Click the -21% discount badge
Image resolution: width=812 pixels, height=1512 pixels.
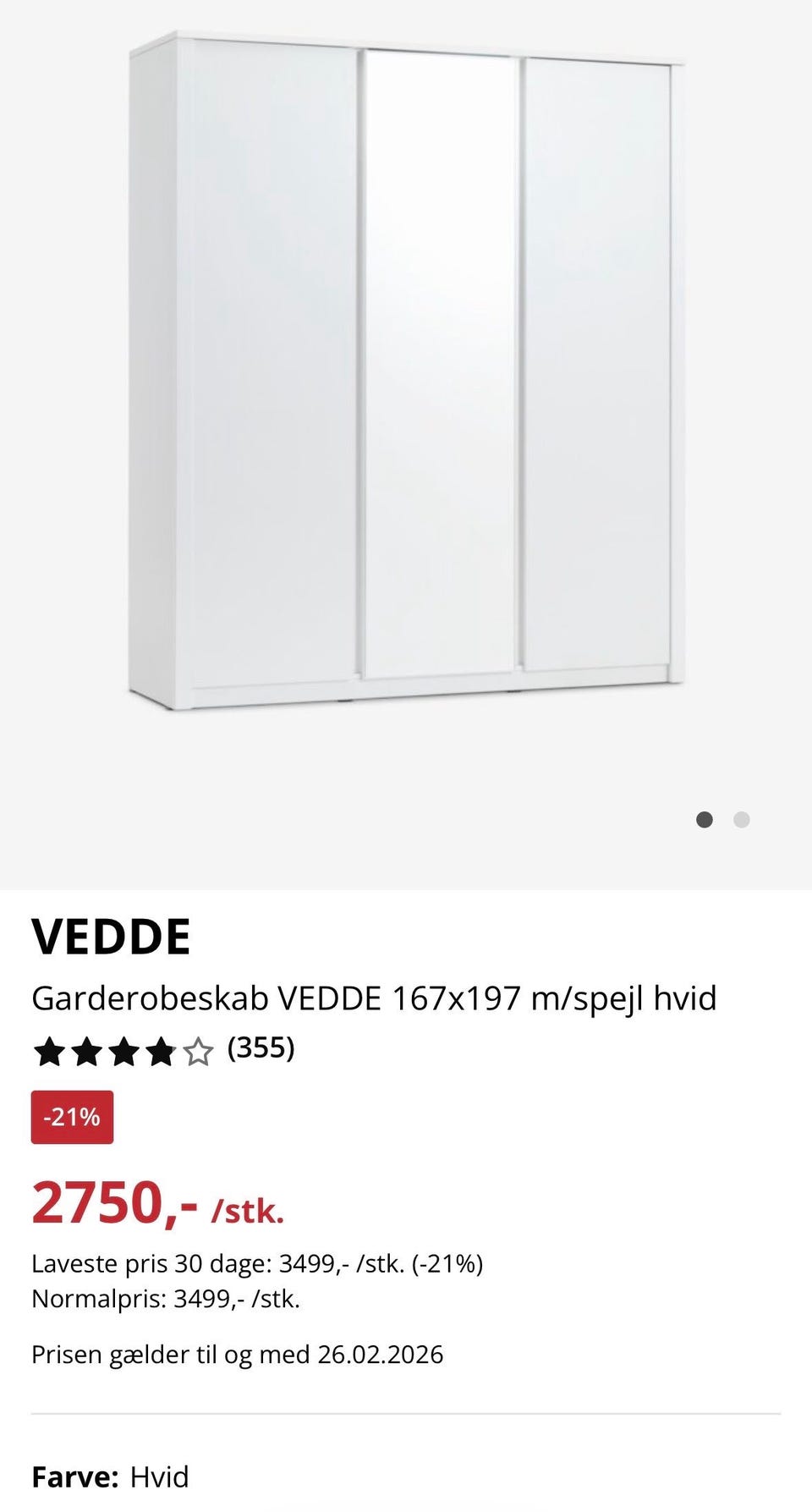click(x=72, y=1117)
